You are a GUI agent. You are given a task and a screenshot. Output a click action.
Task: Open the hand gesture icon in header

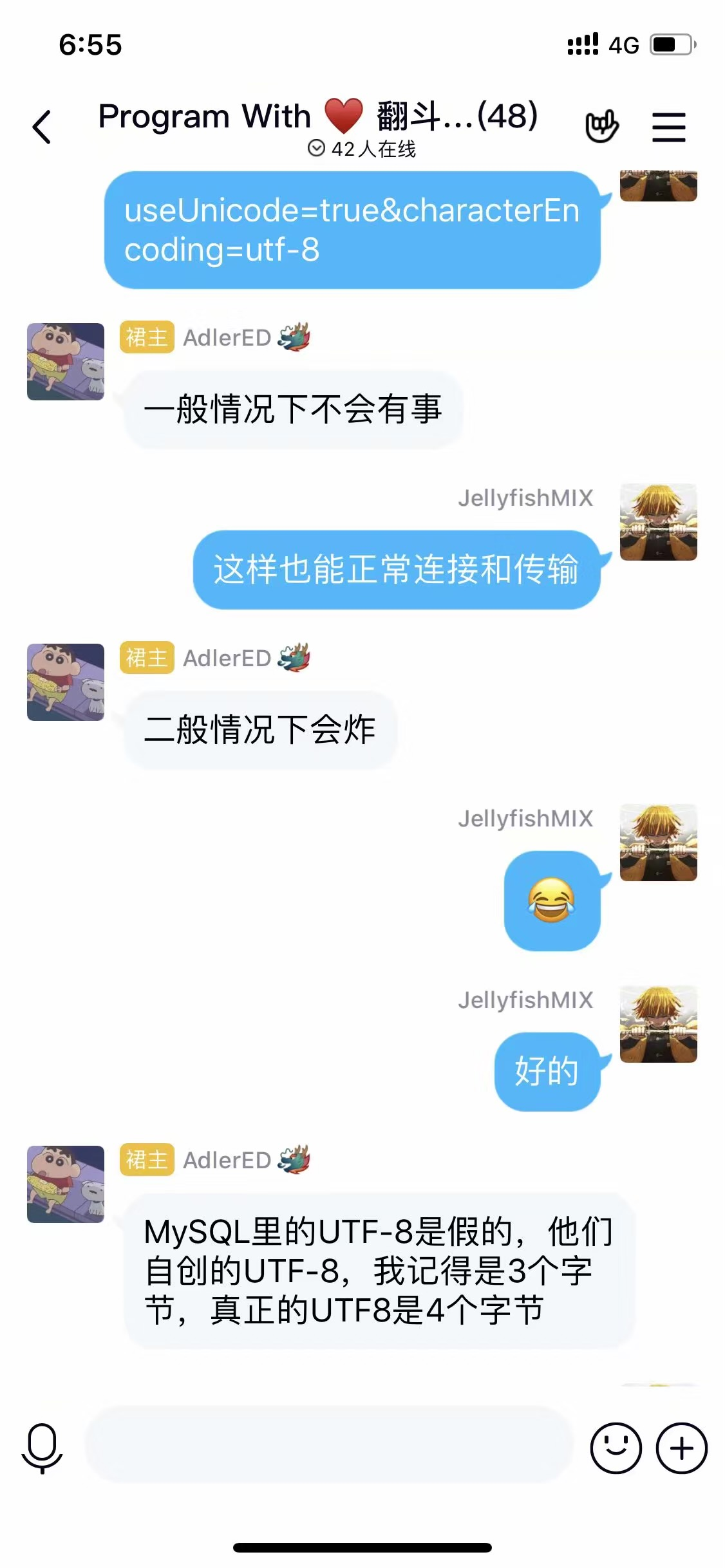point(601,126)
